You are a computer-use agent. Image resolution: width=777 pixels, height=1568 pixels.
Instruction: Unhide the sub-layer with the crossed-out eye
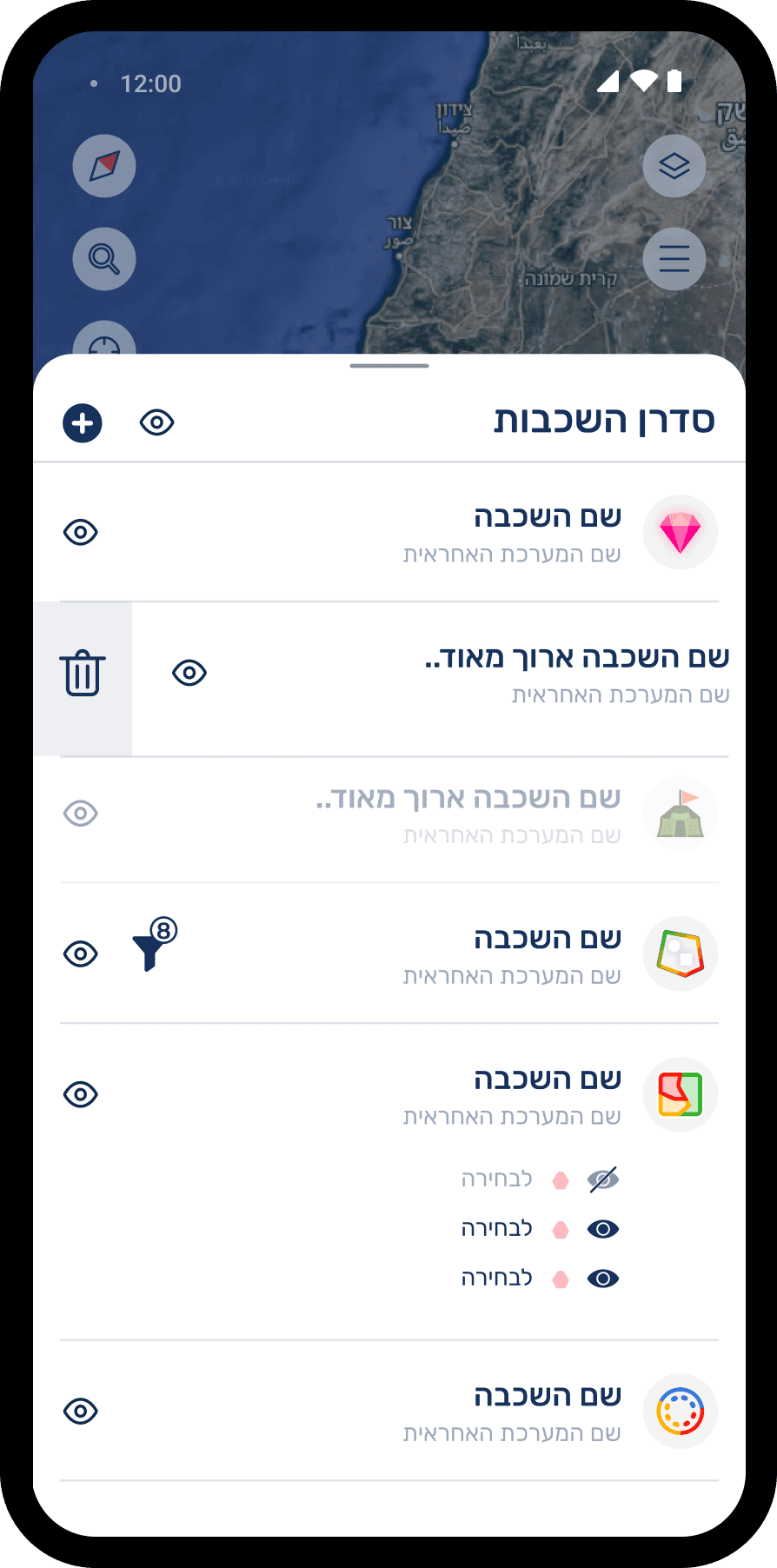tap(603, 1179)
